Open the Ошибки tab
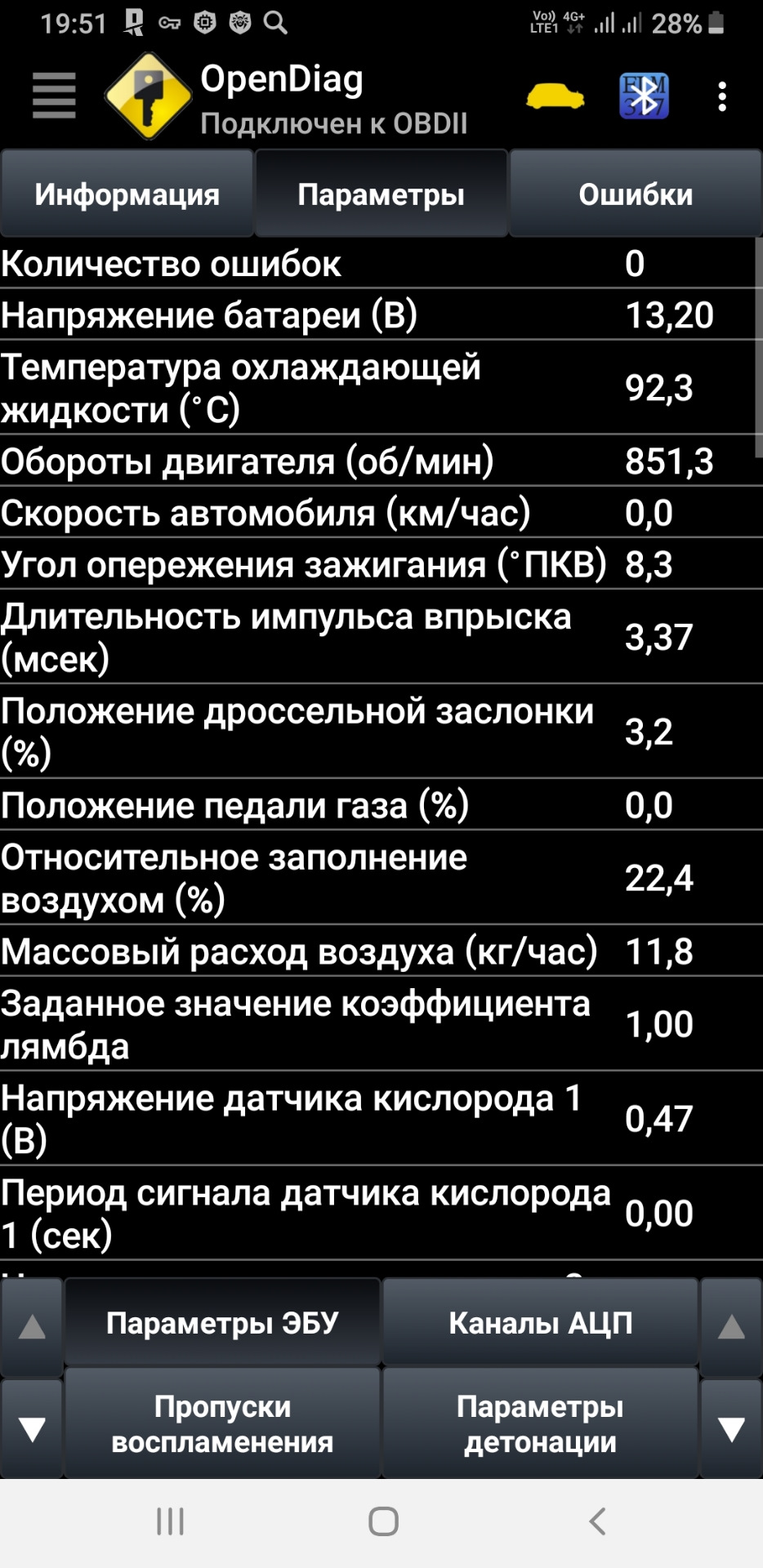The image size is (763, 1568). point(635,194)
